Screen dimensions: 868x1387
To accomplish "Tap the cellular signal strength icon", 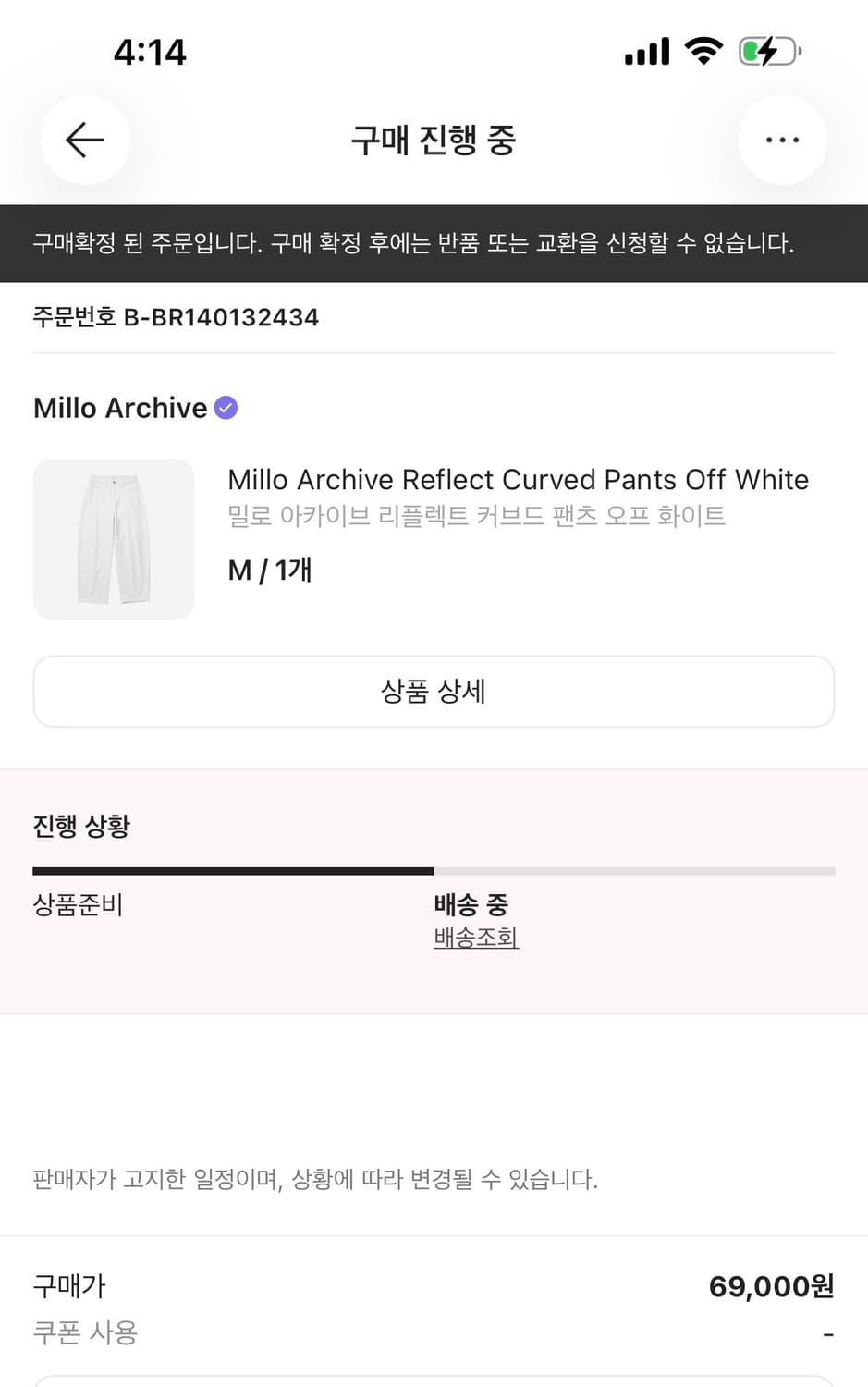I will tap(646, 52).
